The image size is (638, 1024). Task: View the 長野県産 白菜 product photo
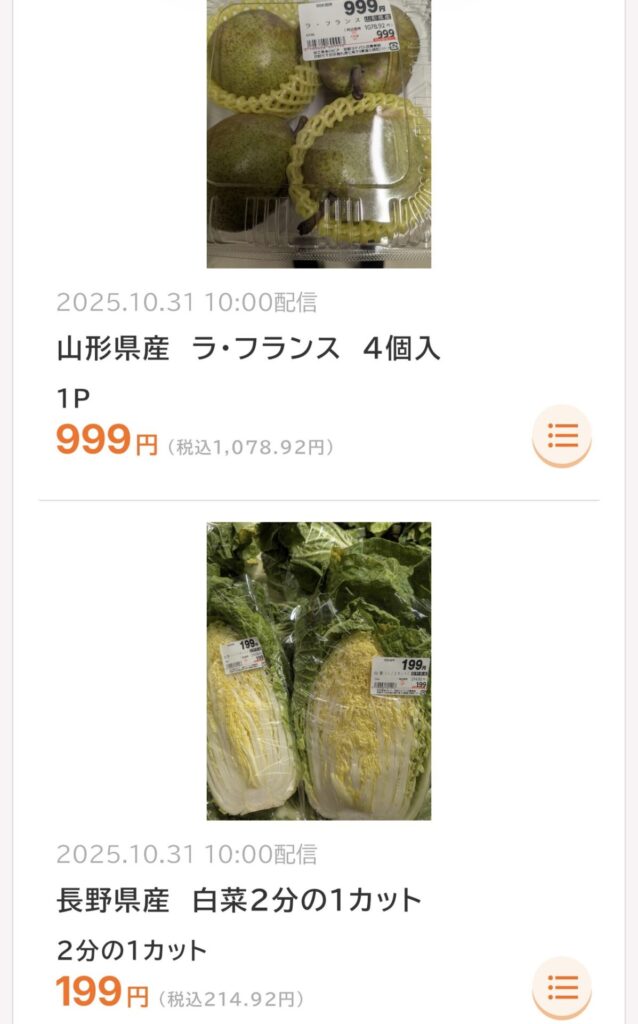point(319,670)
